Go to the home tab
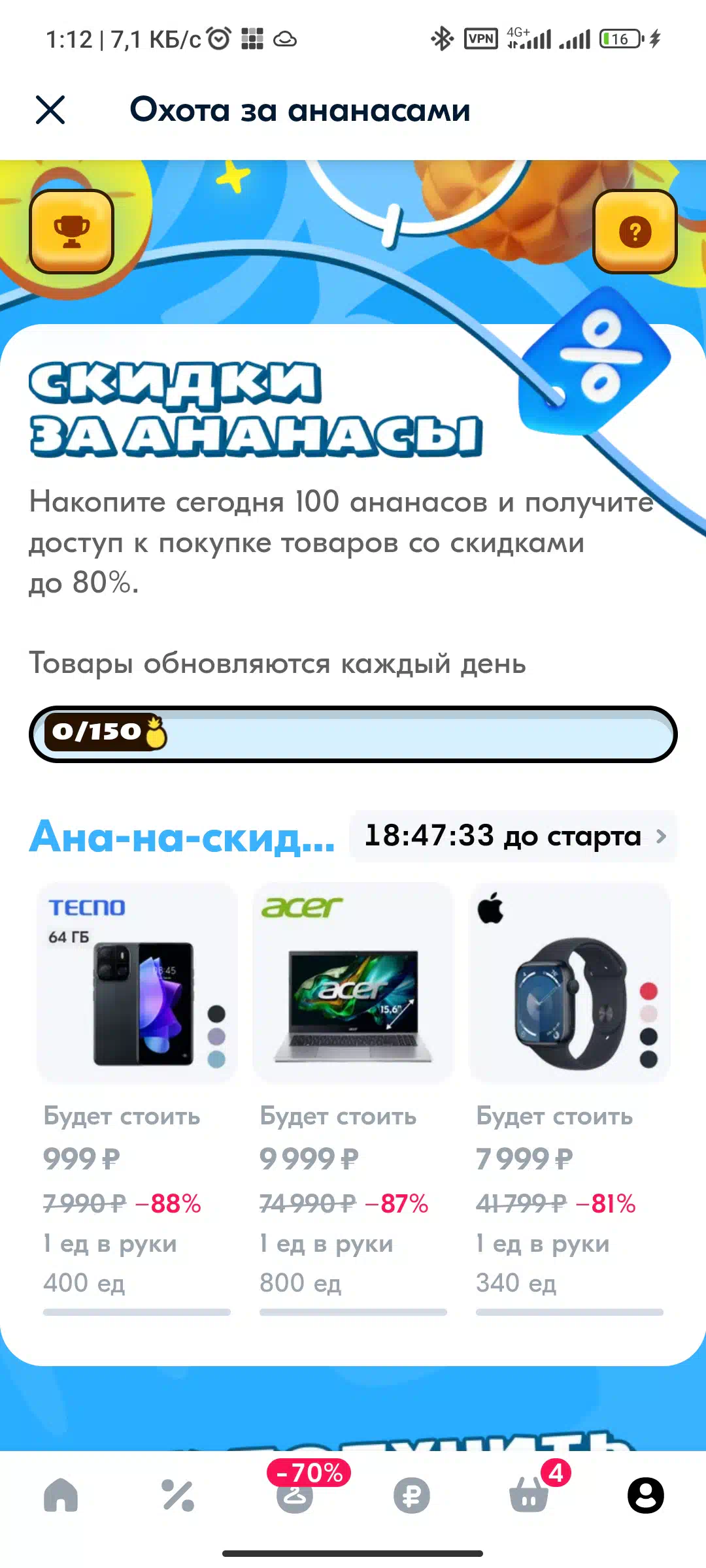Viewport: 706px width, 1568px height. pos(61,1495)
